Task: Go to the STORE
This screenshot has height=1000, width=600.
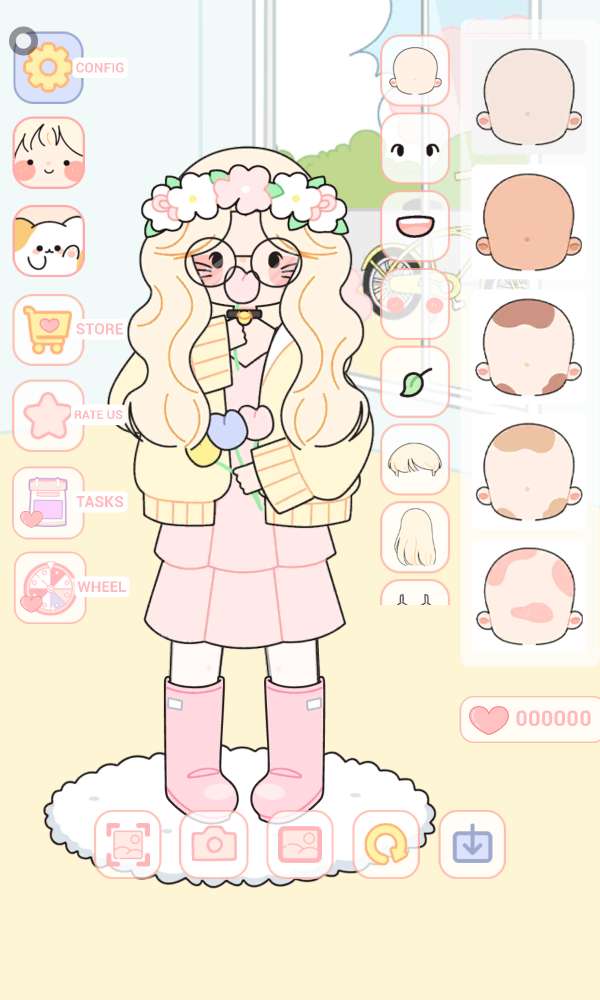Action: tap(48, 329)
